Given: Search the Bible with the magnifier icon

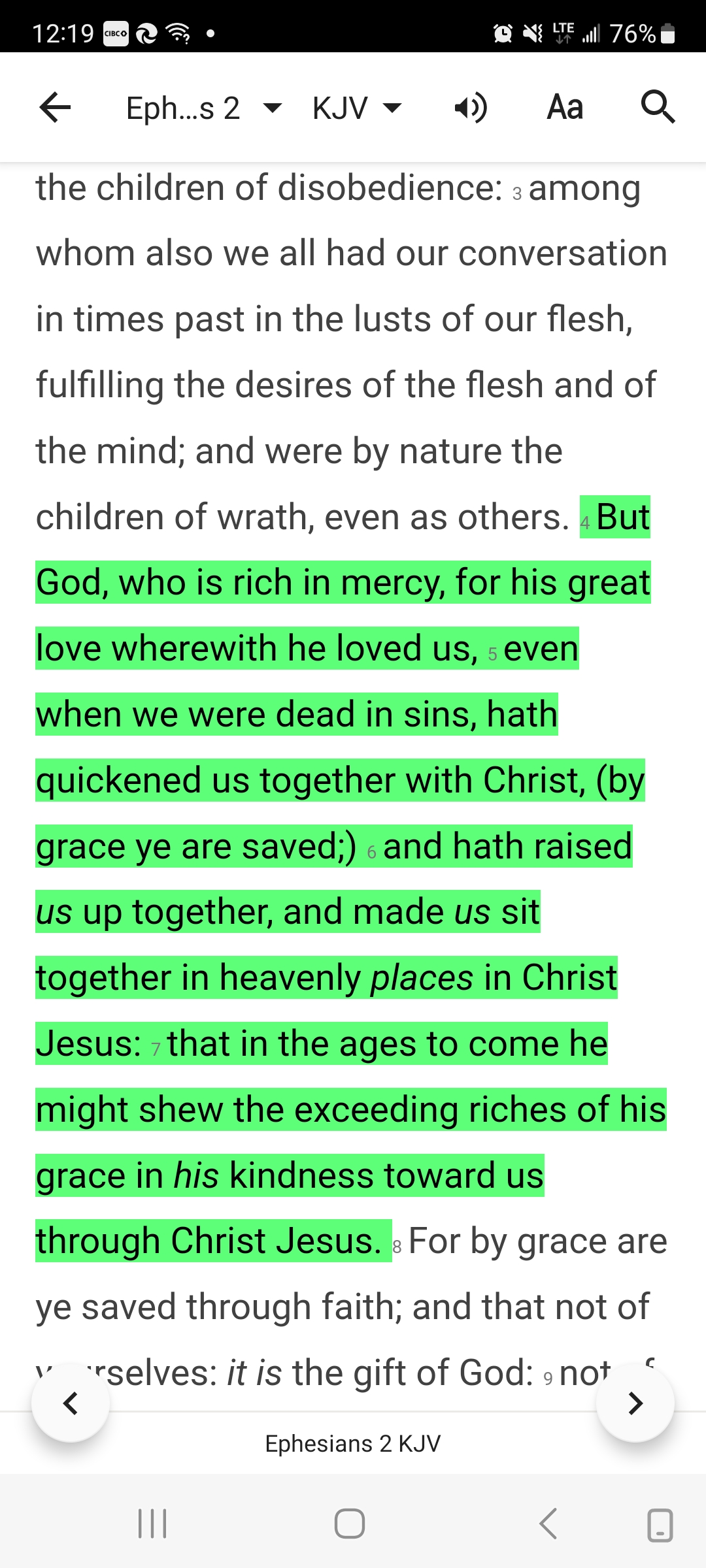Looking at the screenshot, I should tap(658, 106).
